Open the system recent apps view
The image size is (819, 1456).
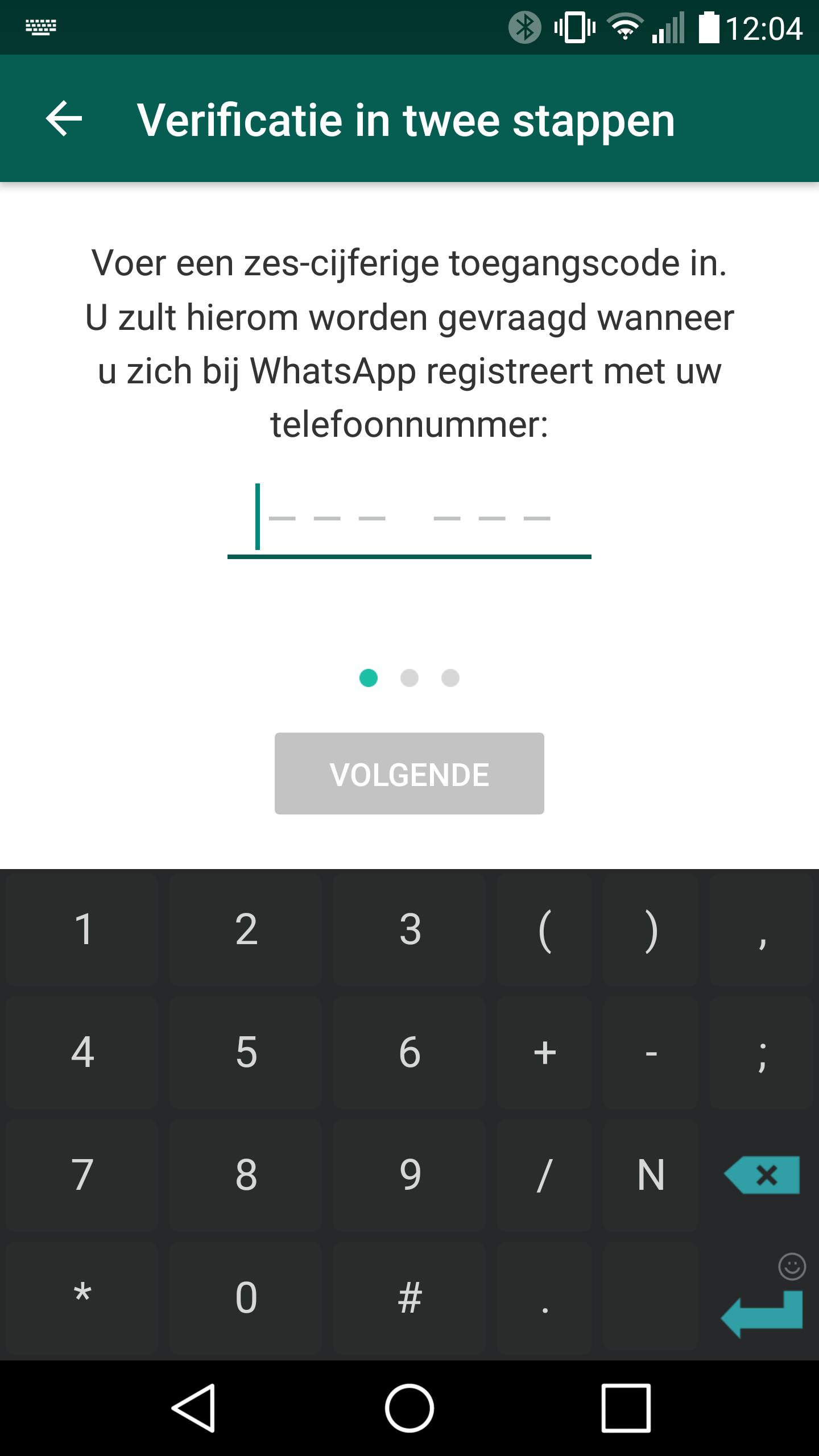coord(626,1408)
